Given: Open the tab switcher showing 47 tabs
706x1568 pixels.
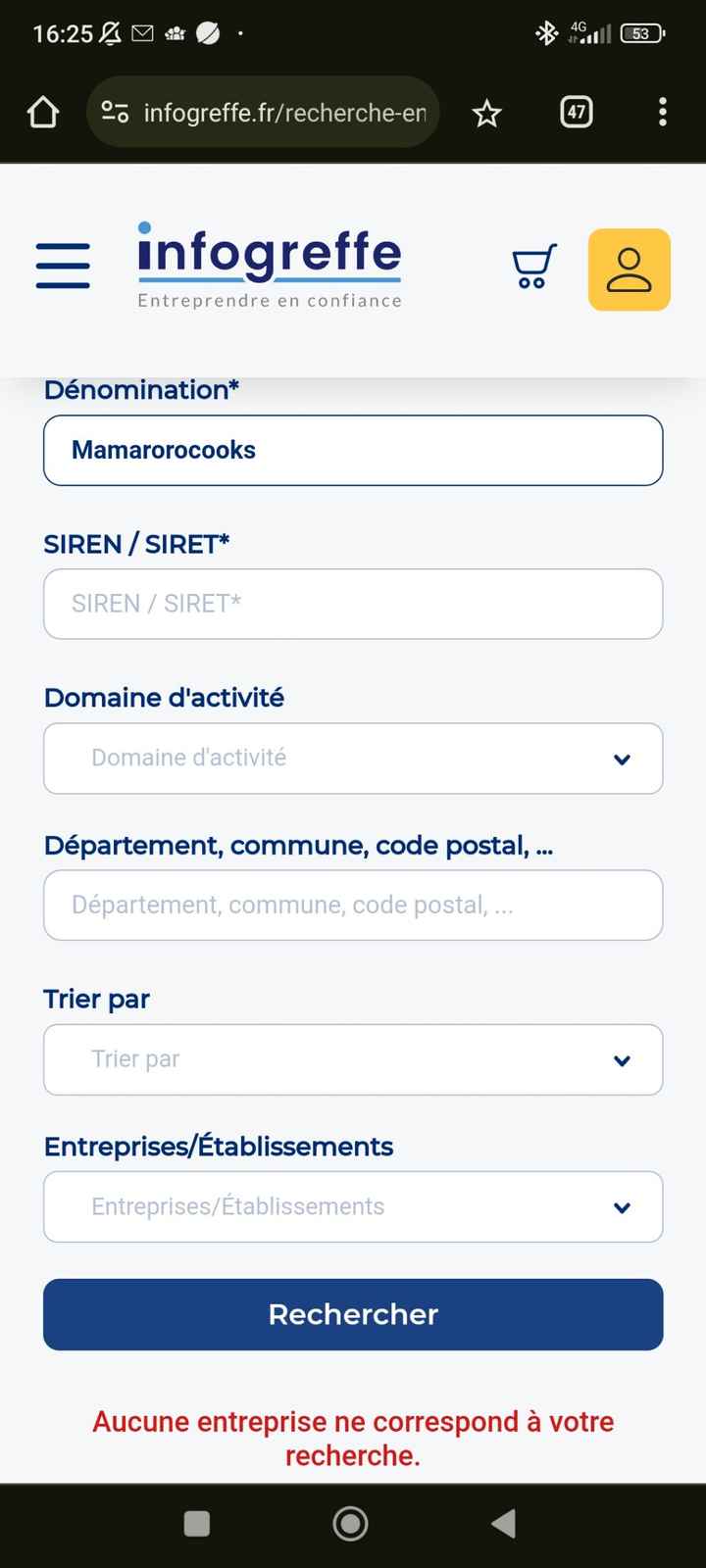Looking at the screenshot, I should (x=576, y=112).
